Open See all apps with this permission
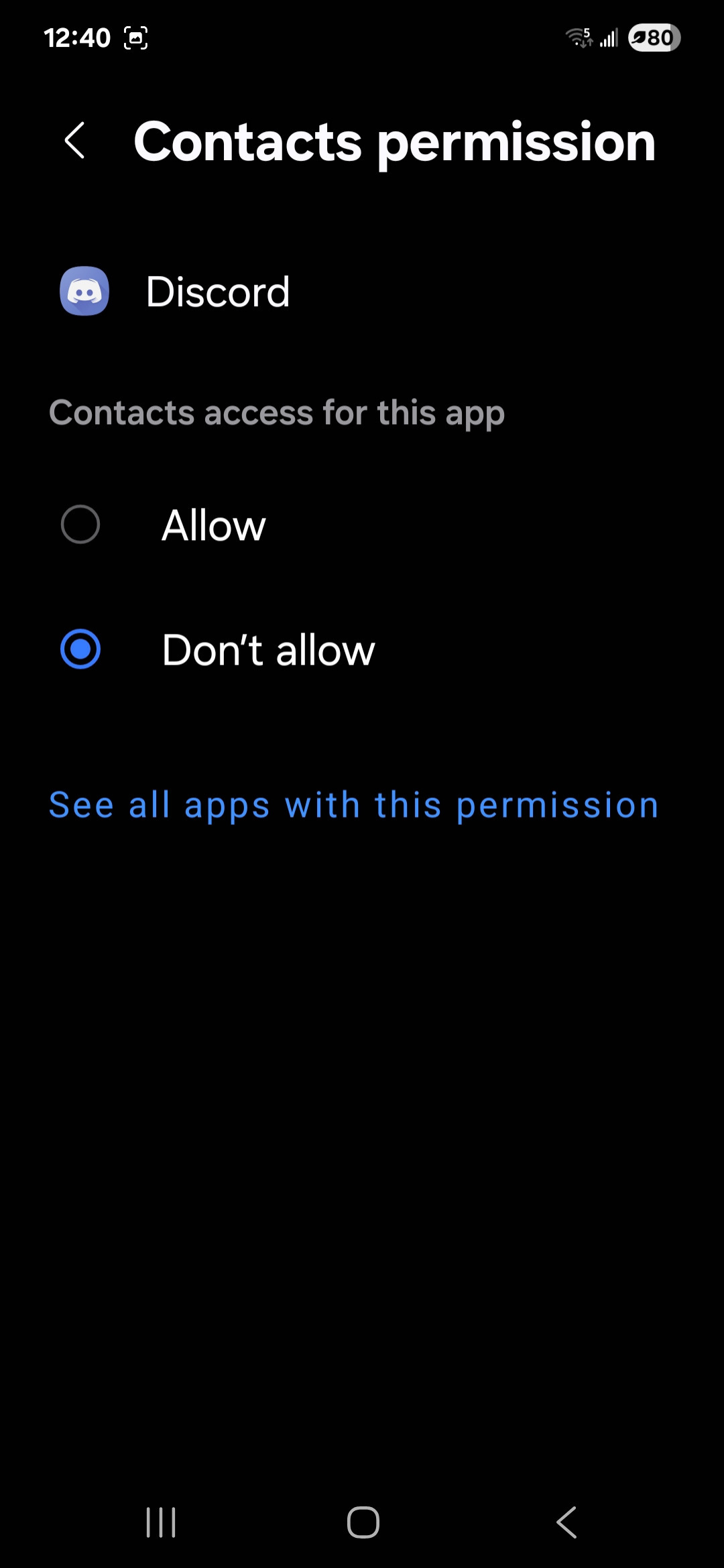 [x=353, y=804]
